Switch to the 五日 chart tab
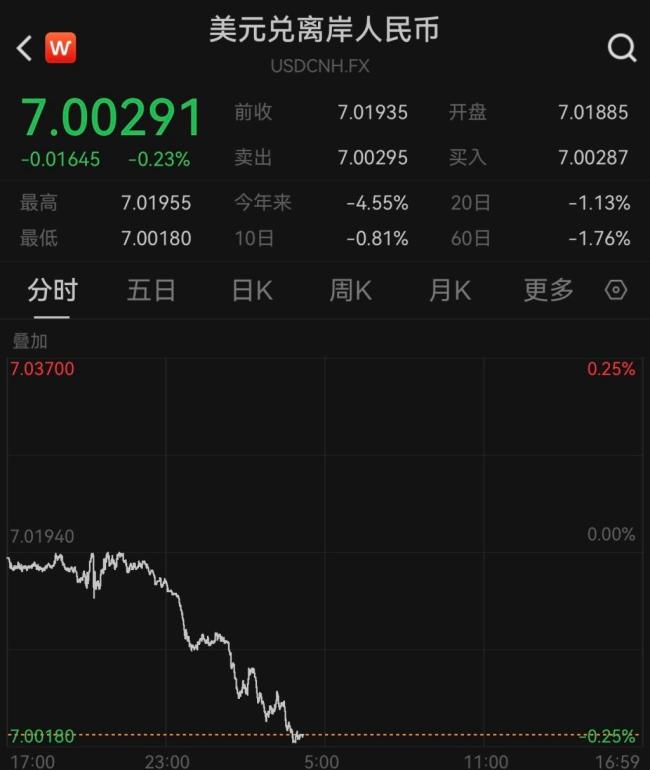Screen dimensions: 650x770 pyautogui.click(x=151, y=291)
